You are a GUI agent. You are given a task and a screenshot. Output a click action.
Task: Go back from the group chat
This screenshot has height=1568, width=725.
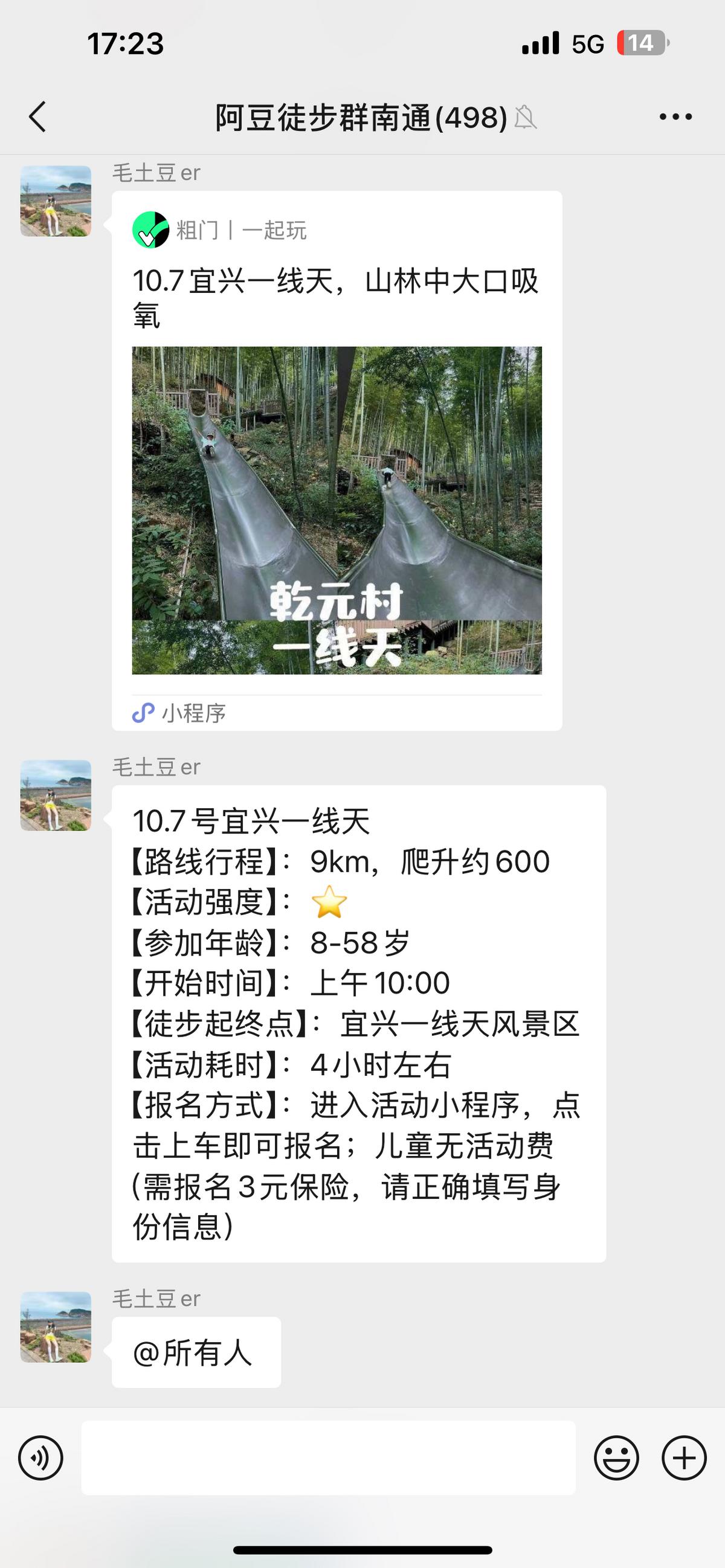[x=37, y=116]
